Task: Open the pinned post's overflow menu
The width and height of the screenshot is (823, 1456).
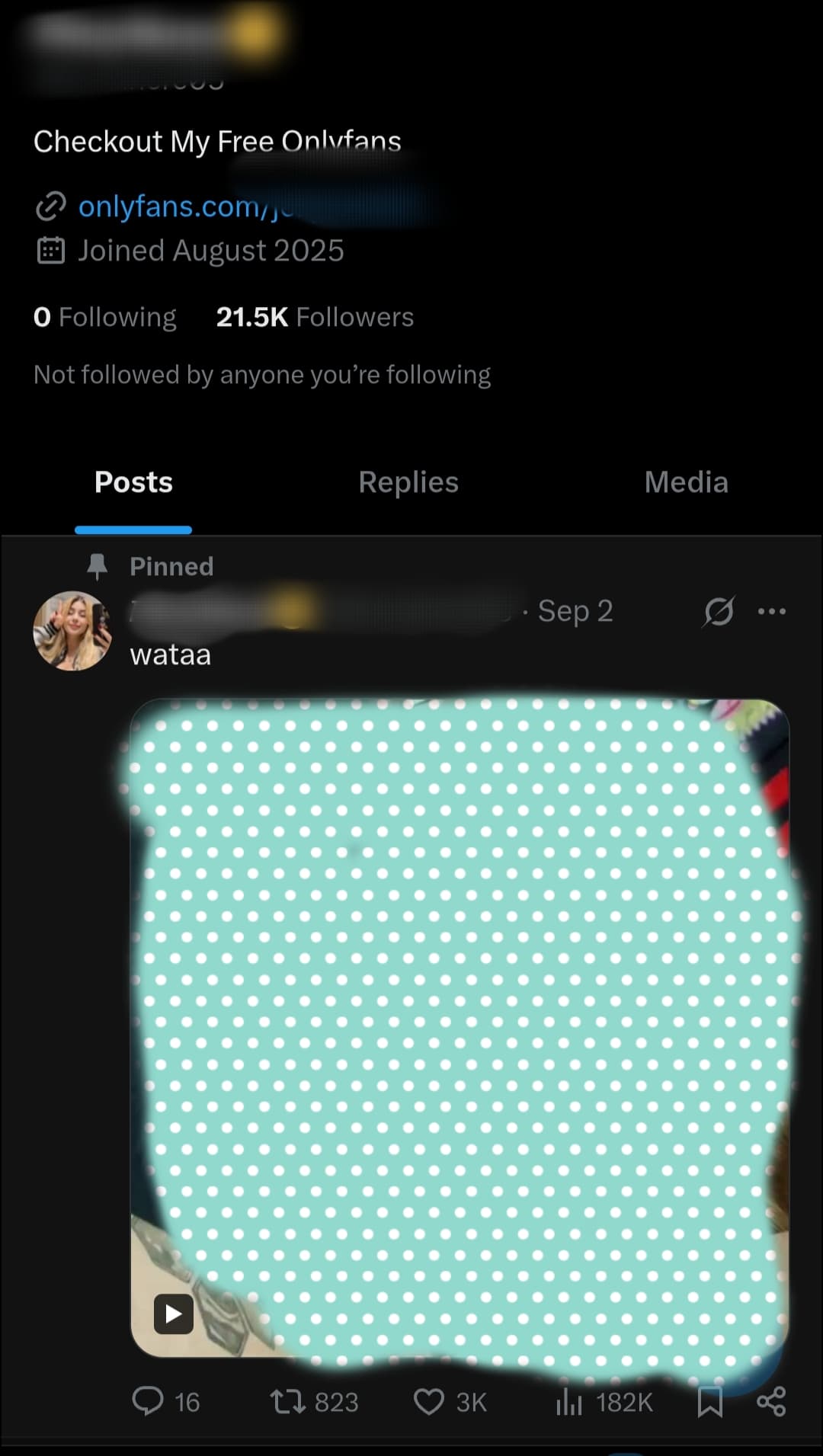Action: click(x=771, y=611)
